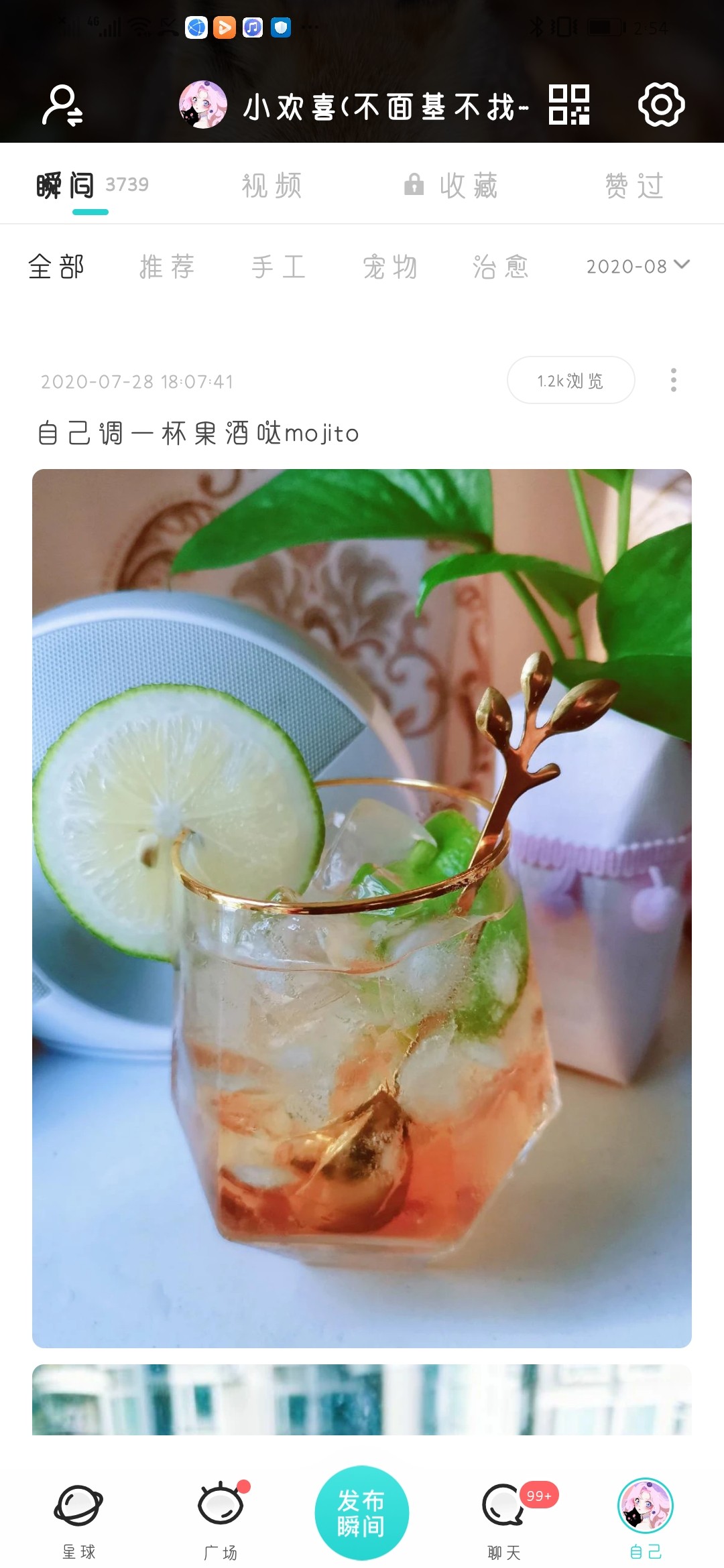Tap the profile avatar next to 小欢喜
Viewport: 724px width, 1568px height.
[202, 105]
